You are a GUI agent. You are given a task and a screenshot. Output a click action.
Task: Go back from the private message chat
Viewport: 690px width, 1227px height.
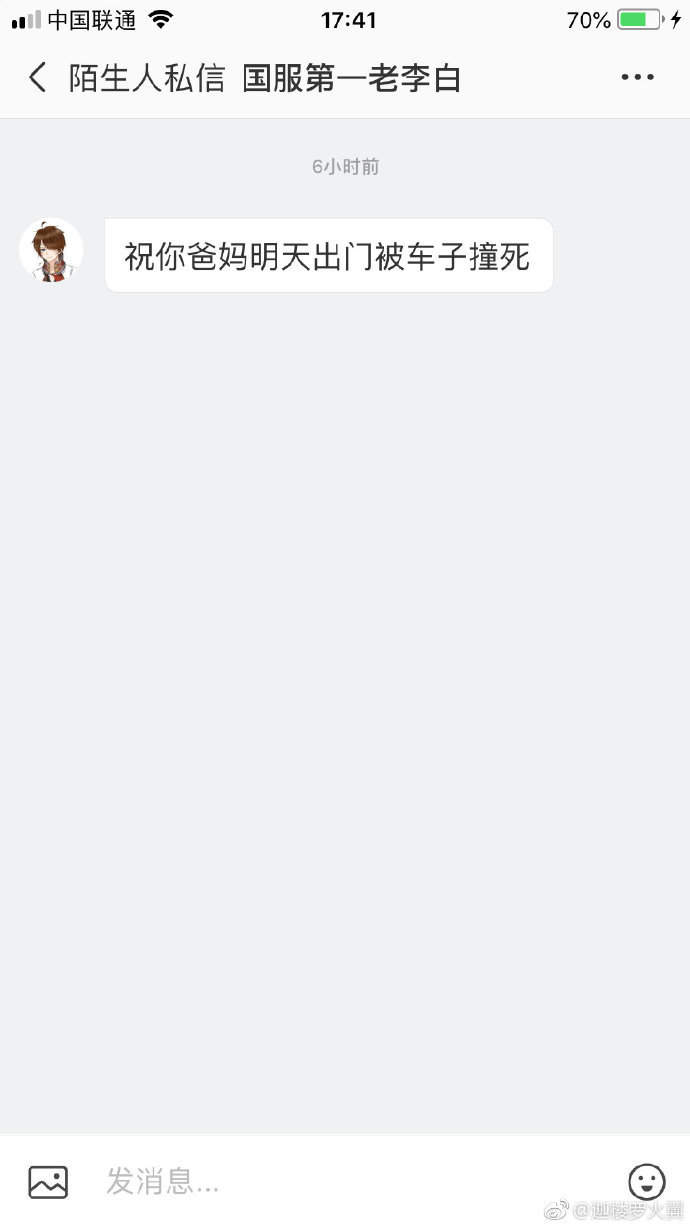(37, 78)
